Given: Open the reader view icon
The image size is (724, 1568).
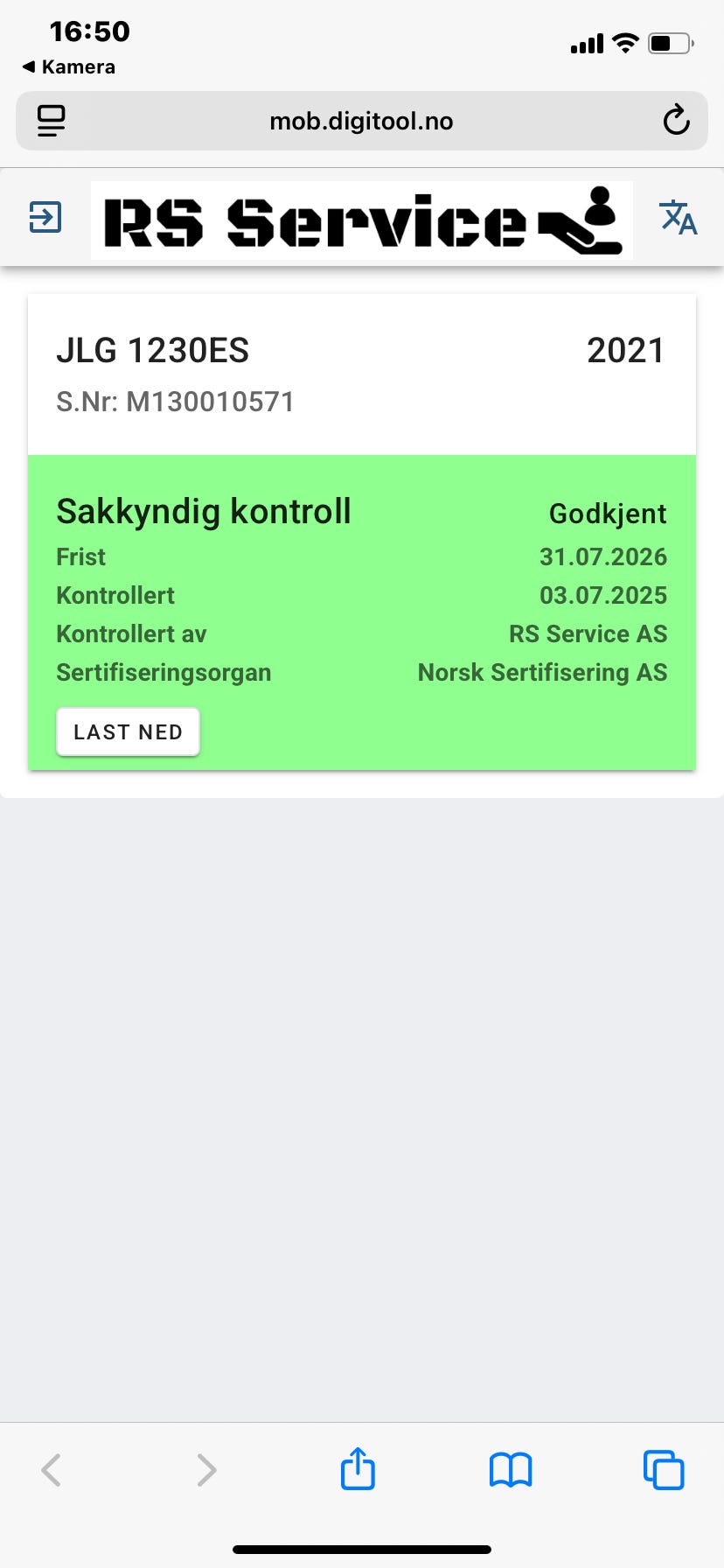Looking at the screenshot, I should tap(50, 121).
